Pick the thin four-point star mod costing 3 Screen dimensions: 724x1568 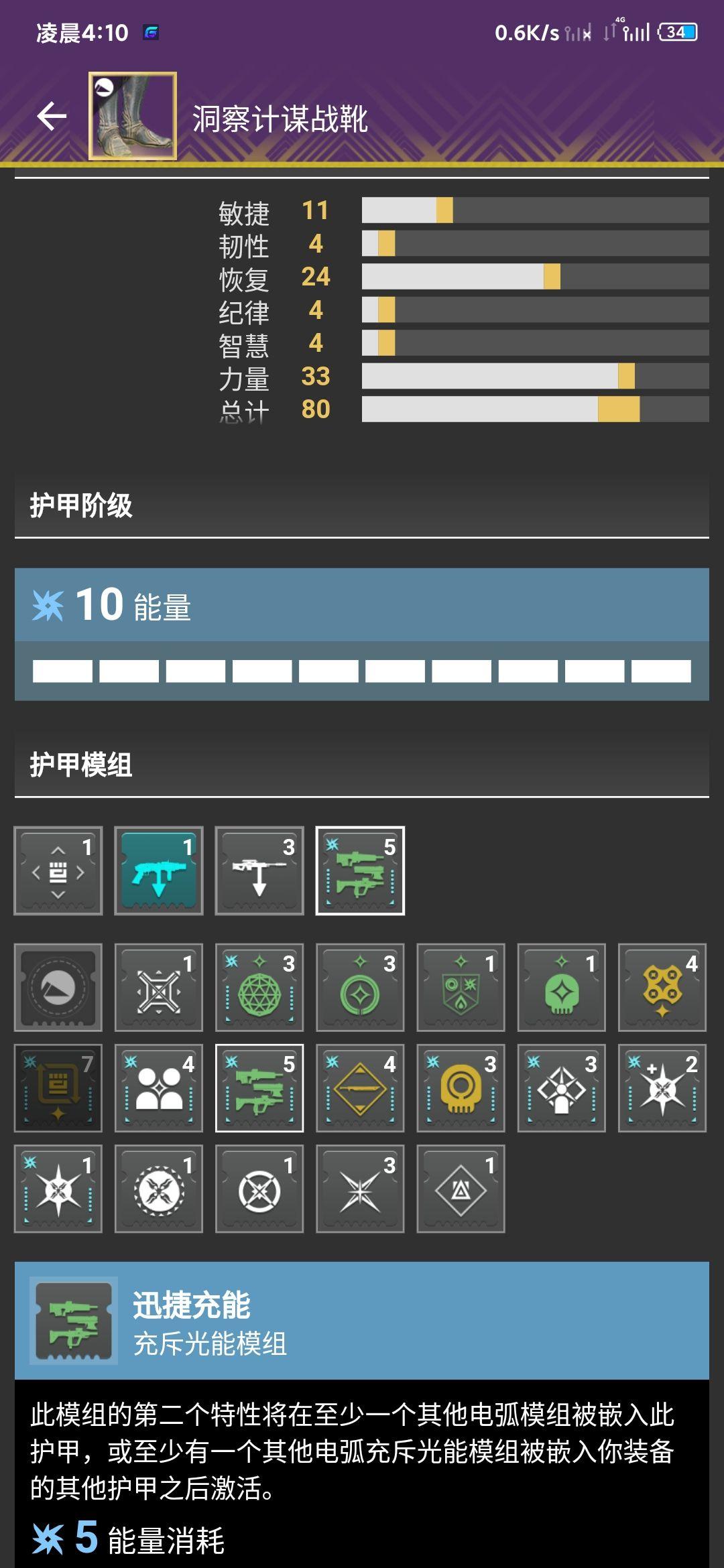point(360,1189)
